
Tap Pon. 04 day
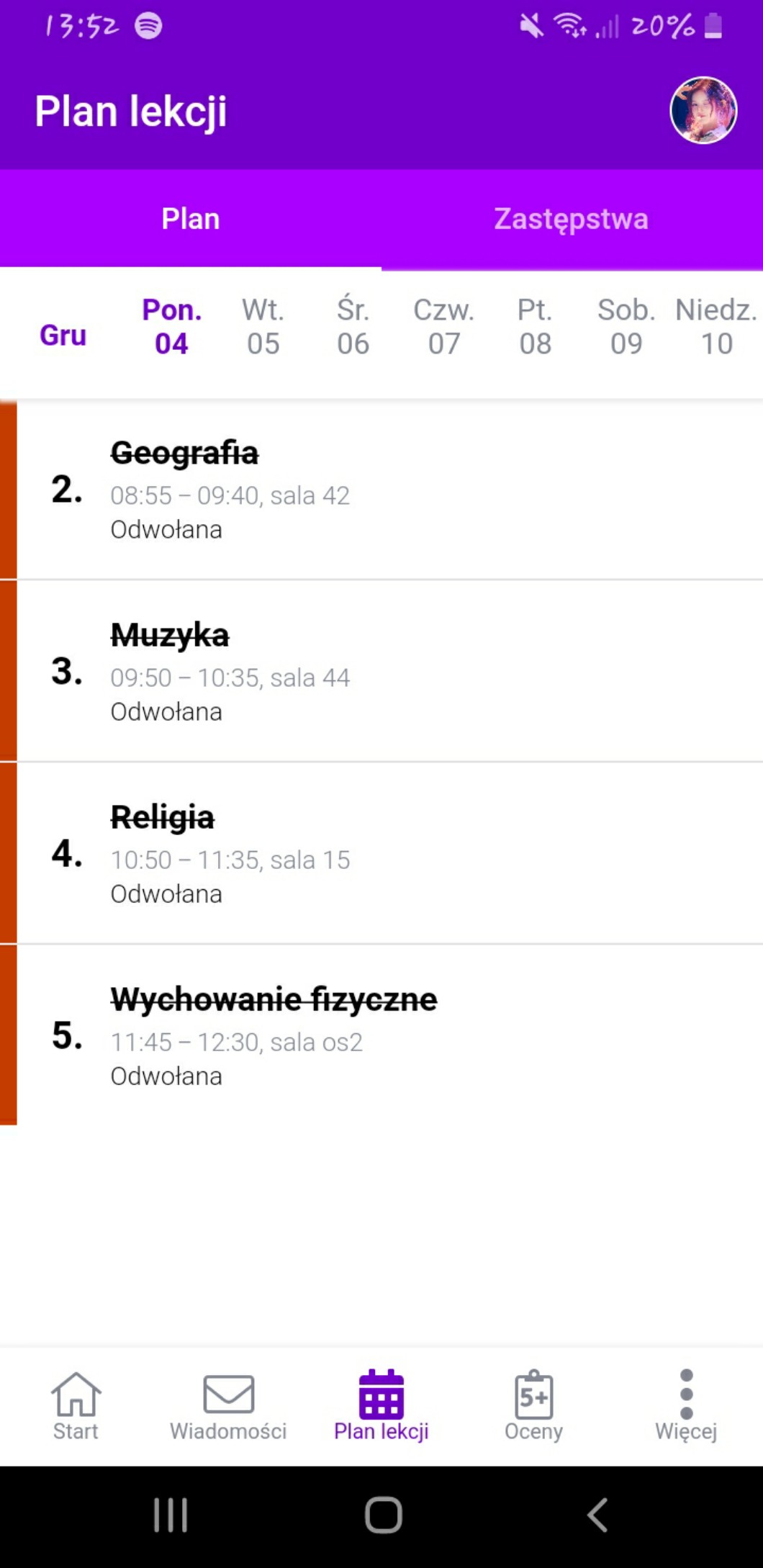(171, 327)
